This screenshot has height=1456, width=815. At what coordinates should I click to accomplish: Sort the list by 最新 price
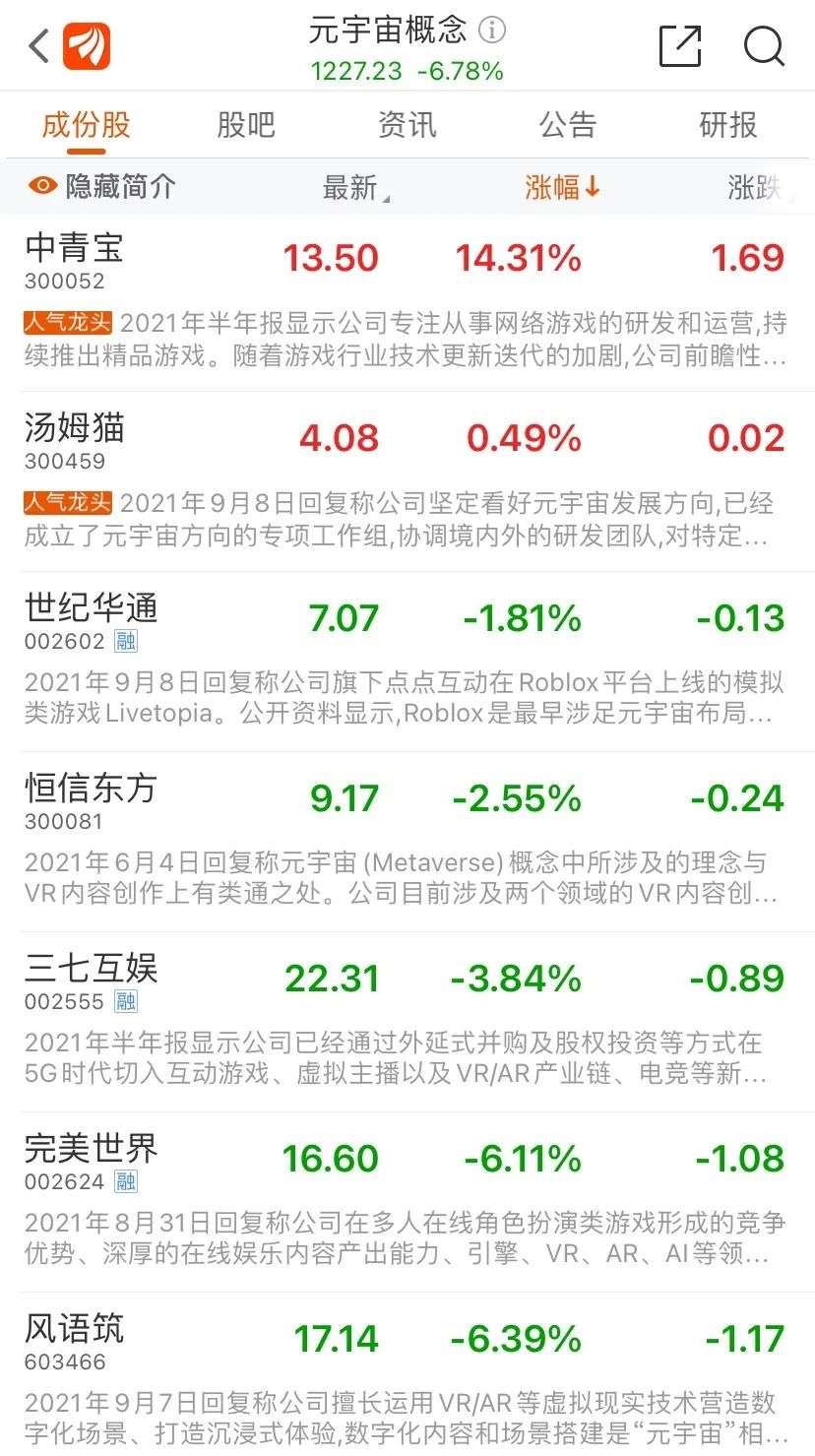(354, 187)
